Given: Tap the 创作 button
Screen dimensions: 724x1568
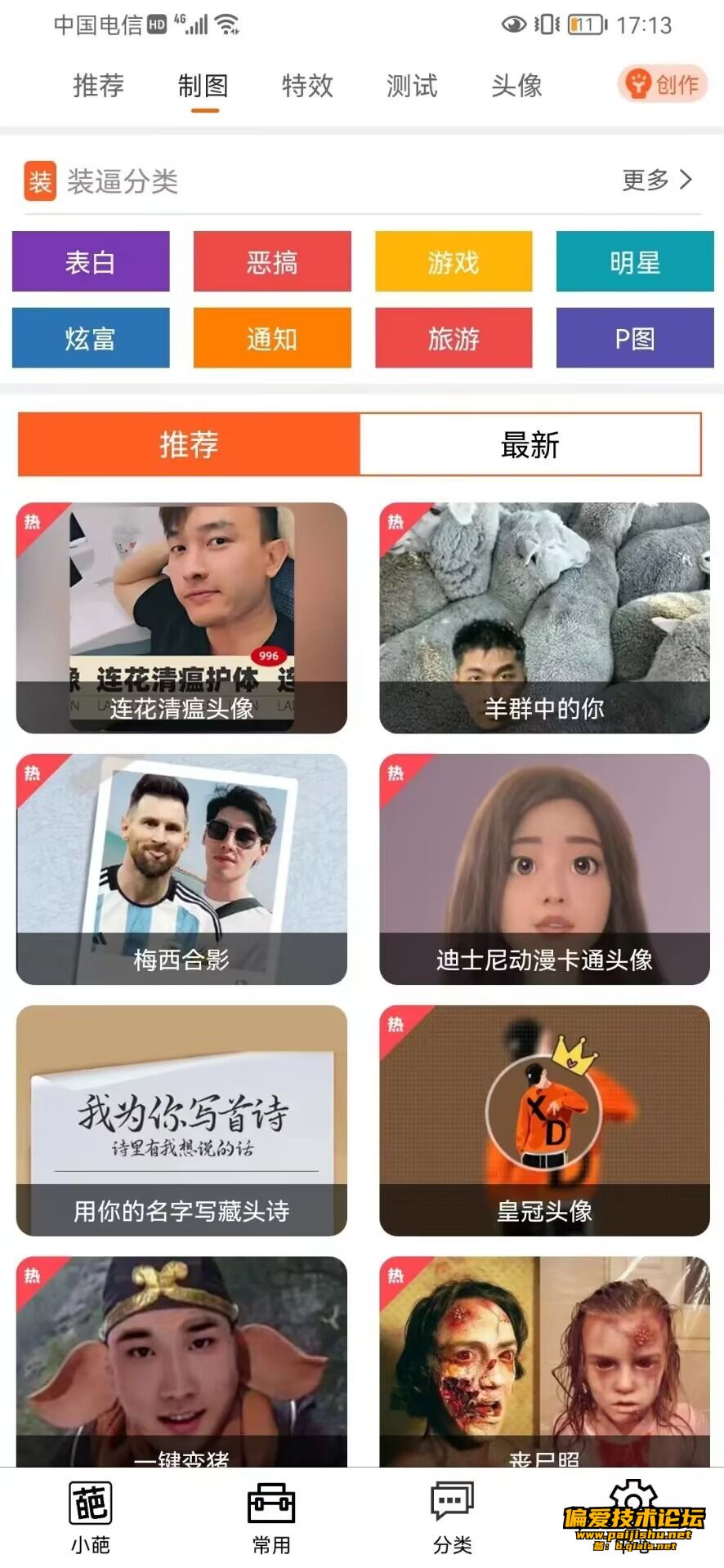Looking at the screenshot, I should pos(662,84).
